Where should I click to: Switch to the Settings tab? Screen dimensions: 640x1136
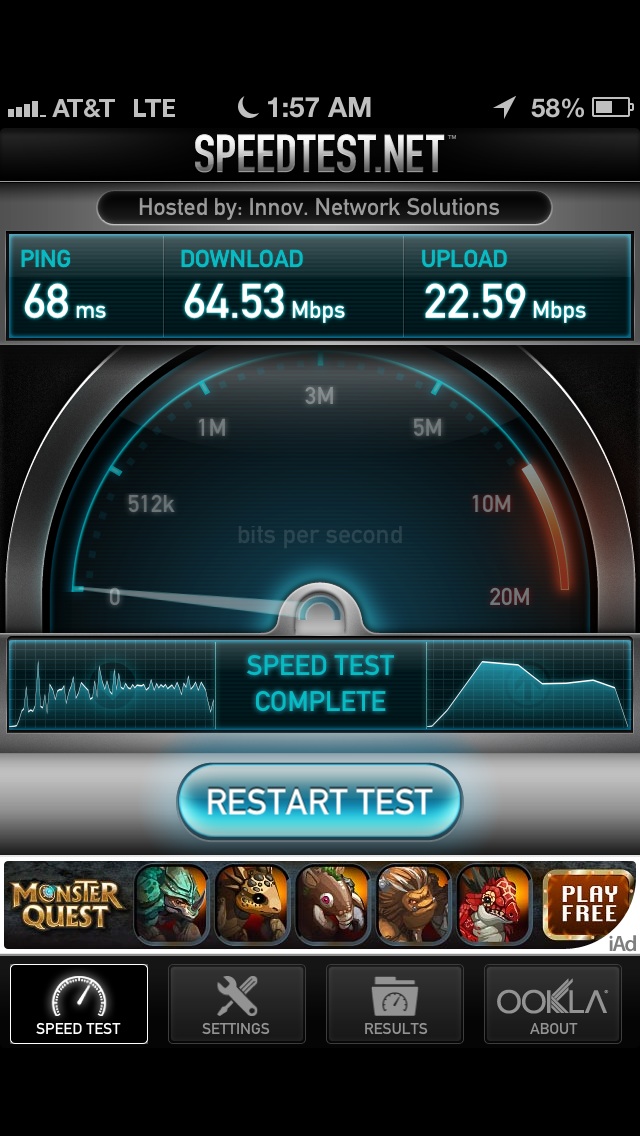pyautogui.click(x=236, y=1003)
